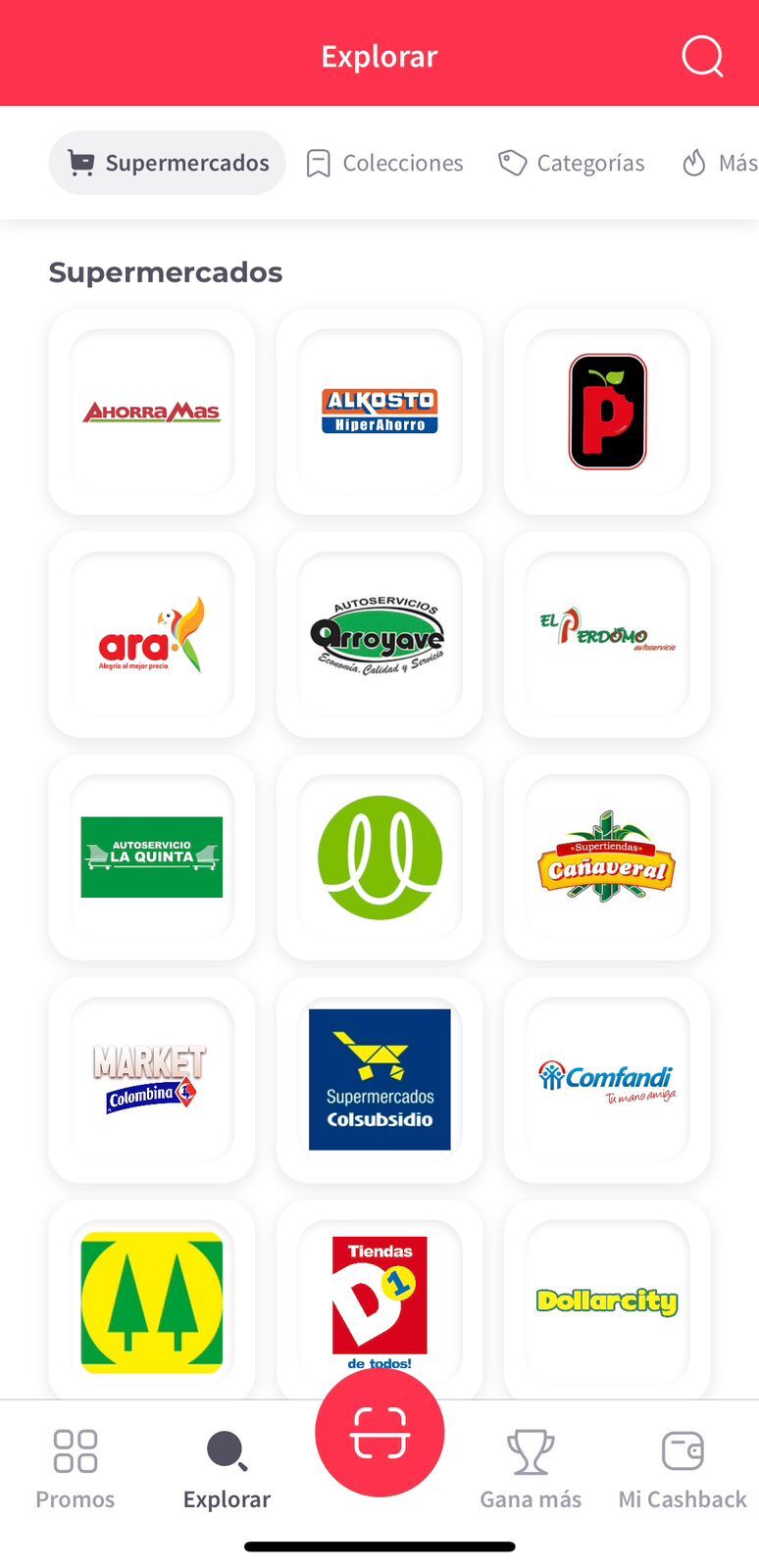The width and height of the screenshot is (759, 1568).
Task: Open Supertiendas Cañaveral tile
Action: click(607, 857)
